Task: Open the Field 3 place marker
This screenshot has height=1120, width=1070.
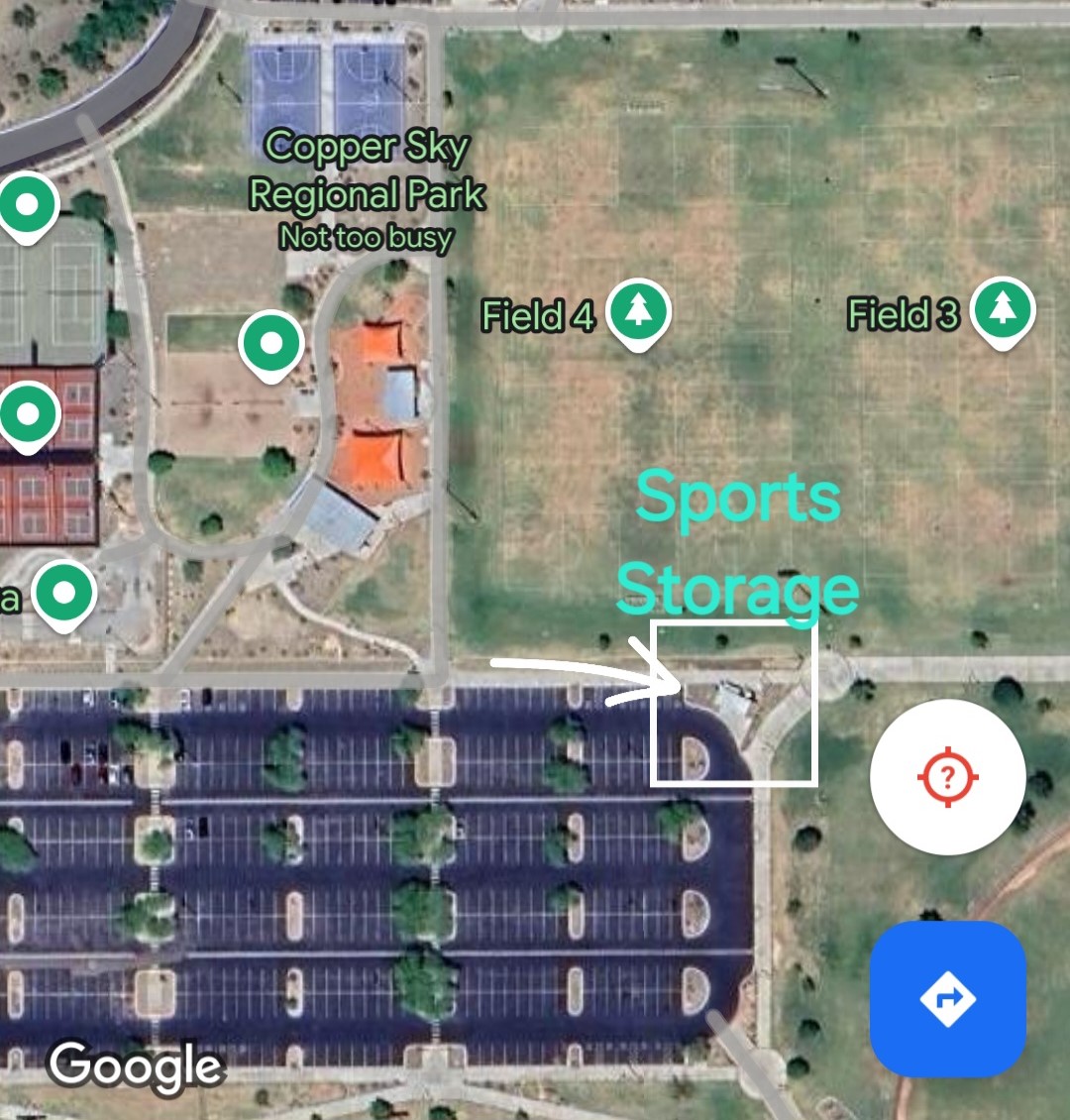Action: pos(1003,310)
